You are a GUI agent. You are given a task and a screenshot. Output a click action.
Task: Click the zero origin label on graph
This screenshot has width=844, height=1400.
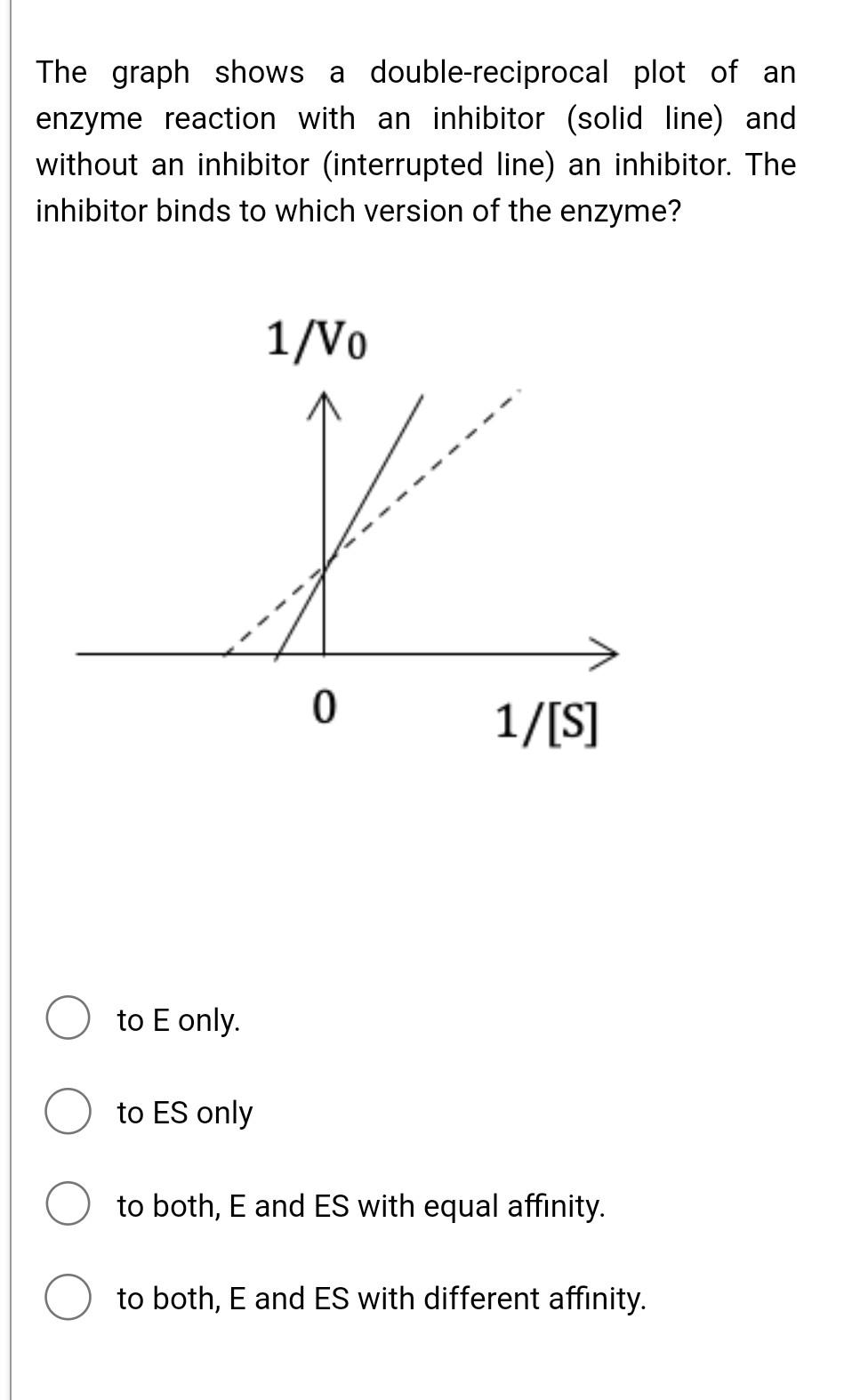[x=326, y=709]
